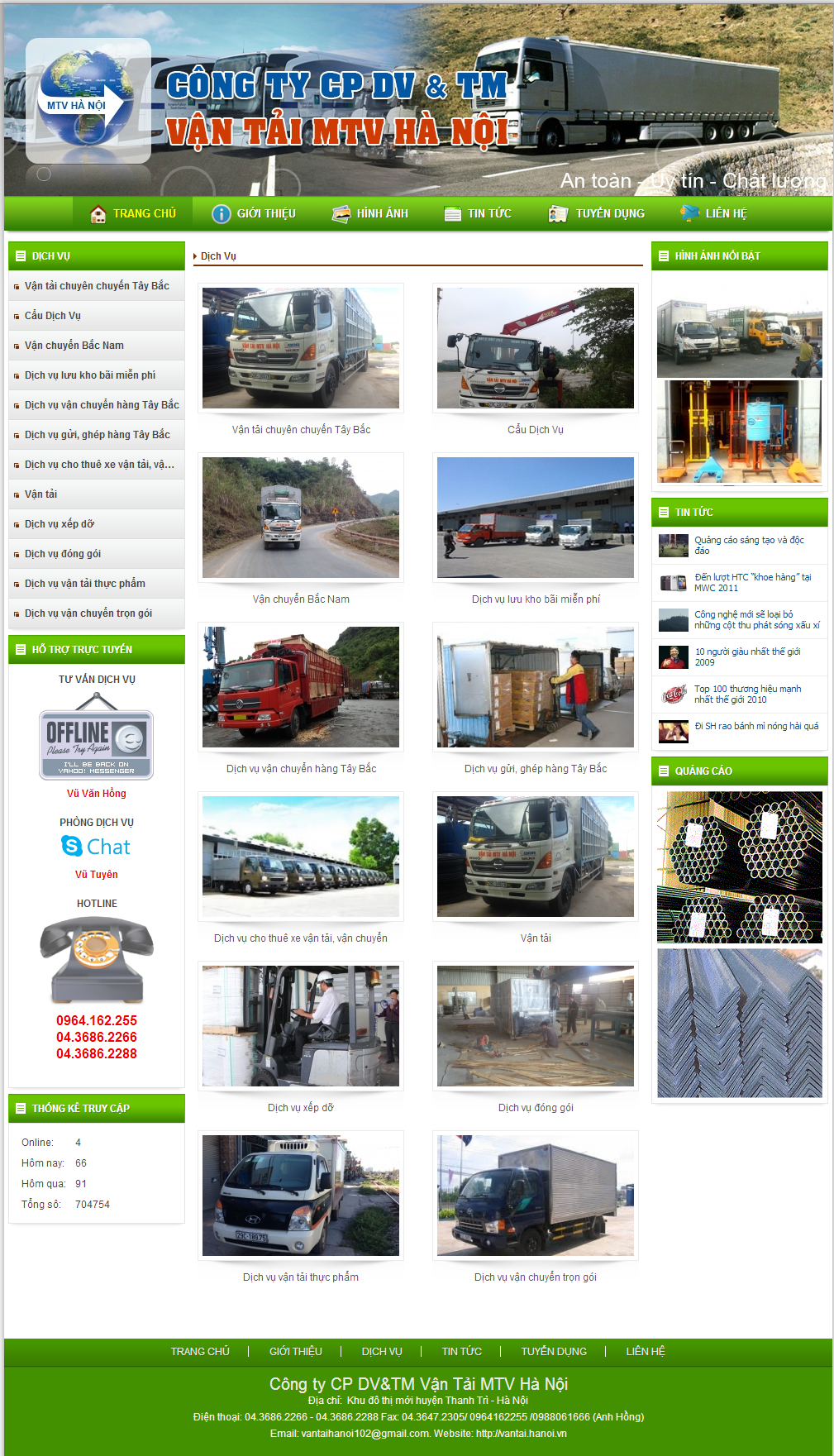Open the Vận chuyển Bắc Nam service image
The height and width of the screenshot is (1456, 834).
301,518
